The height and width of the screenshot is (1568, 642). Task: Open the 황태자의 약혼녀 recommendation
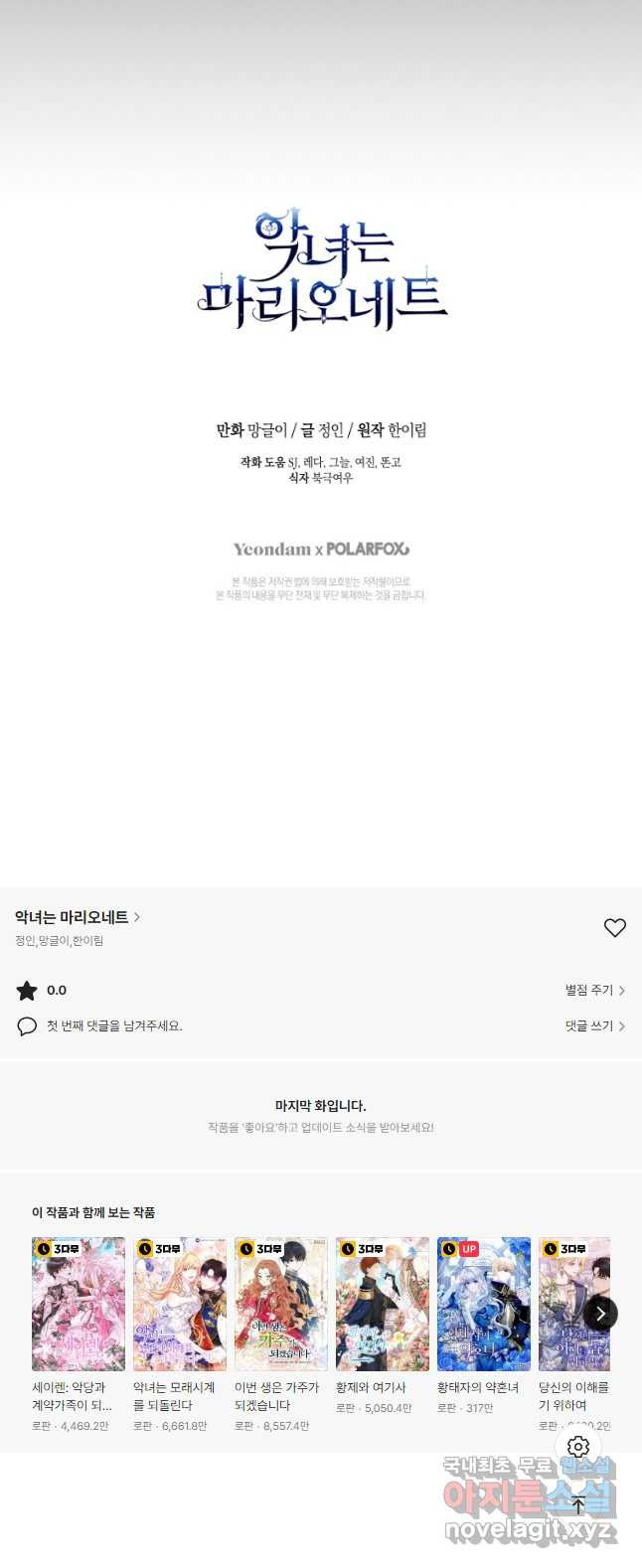(484, 1305)
